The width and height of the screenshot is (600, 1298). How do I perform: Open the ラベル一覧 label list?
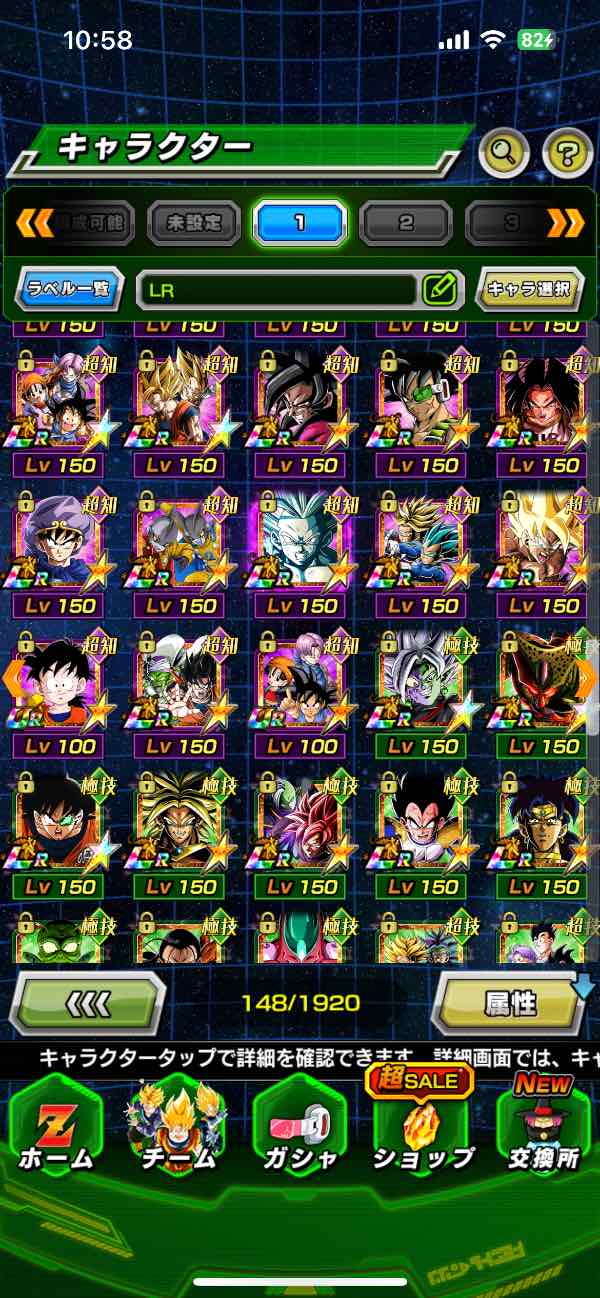coord(70,290)
